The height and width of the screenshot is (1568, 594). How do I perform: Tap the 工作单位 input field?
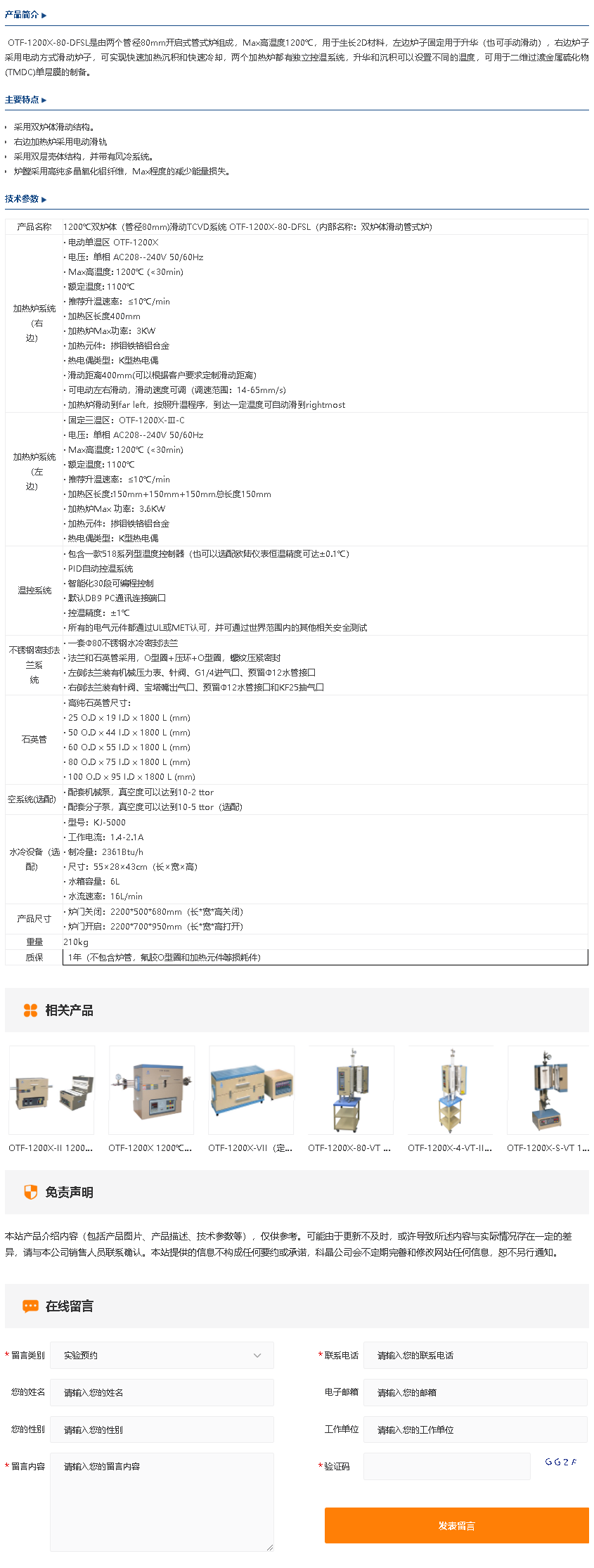pyautogui.click(x=475, y=1429)
